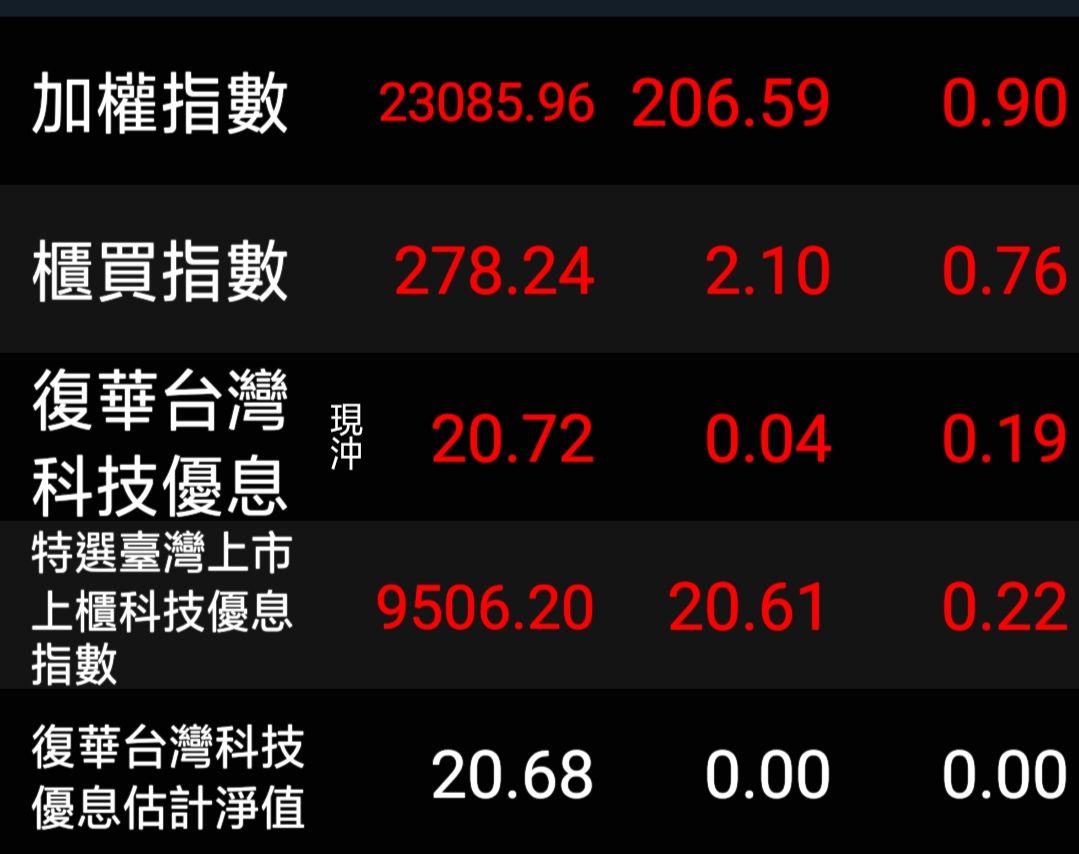Viewport: 1079px width, 854px height.
Task: Open the 櫃買指數 quote row
Action: (x=540, y=269)
